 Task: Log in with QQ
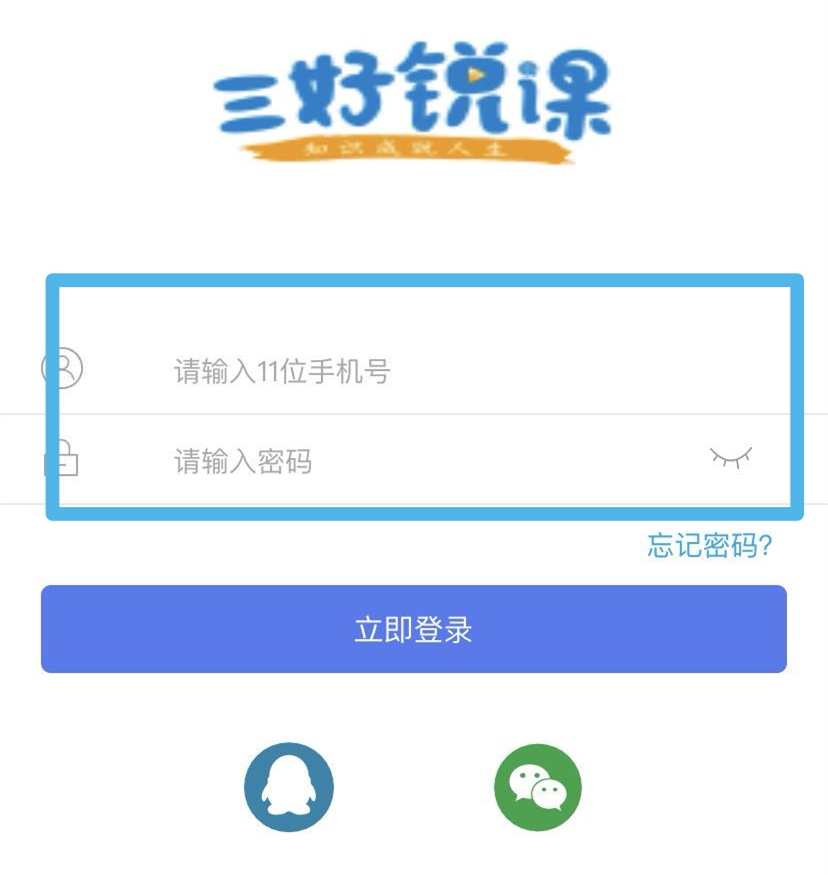click(288, 787)
